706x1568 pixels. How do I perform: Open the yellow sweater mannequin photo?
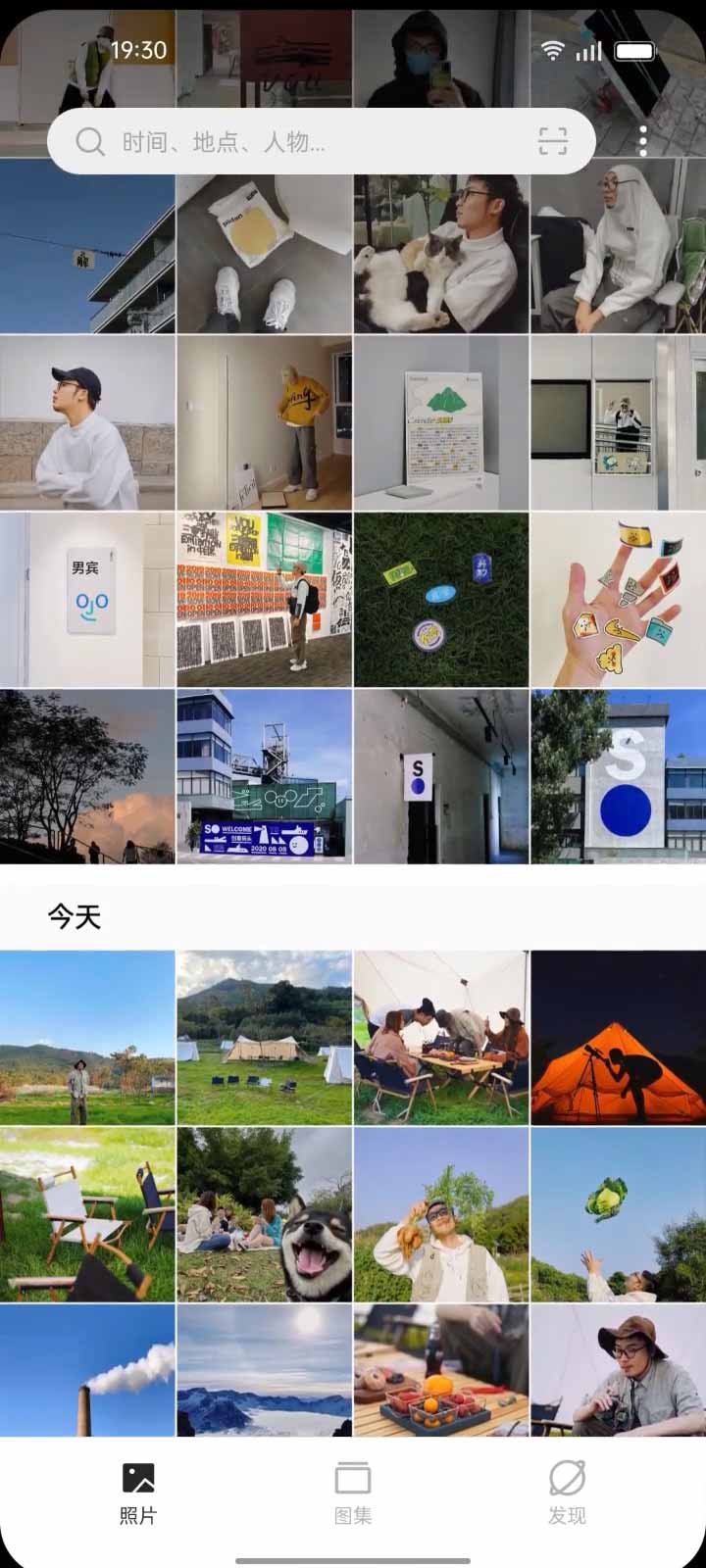pos(264,421)
